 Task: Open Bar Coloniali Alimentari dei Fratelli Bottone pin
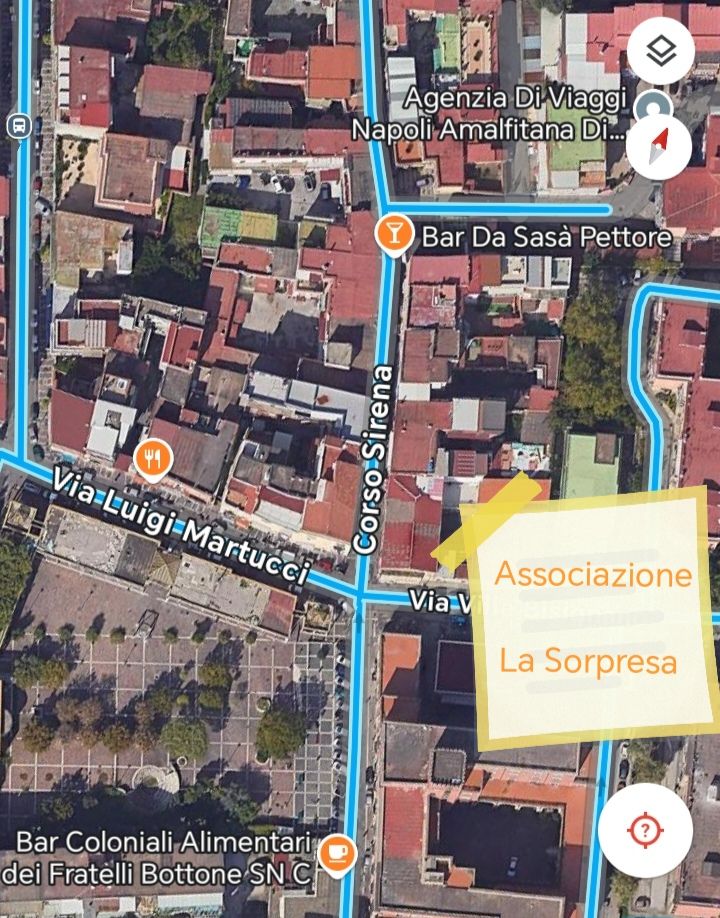(x=337, y=853)
